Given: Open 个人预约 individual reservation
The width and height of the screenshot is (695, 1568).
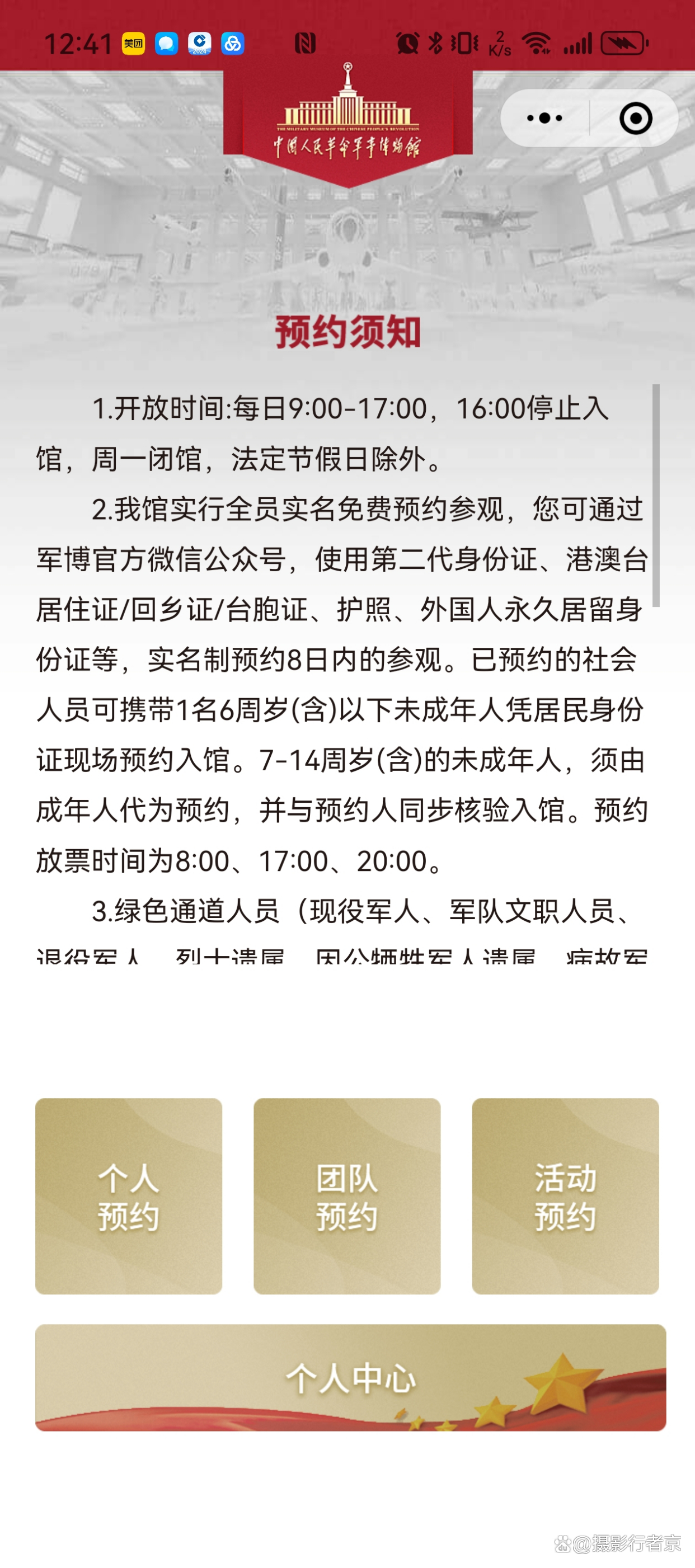Looking at the screenshot, I should click(129, 1196).
